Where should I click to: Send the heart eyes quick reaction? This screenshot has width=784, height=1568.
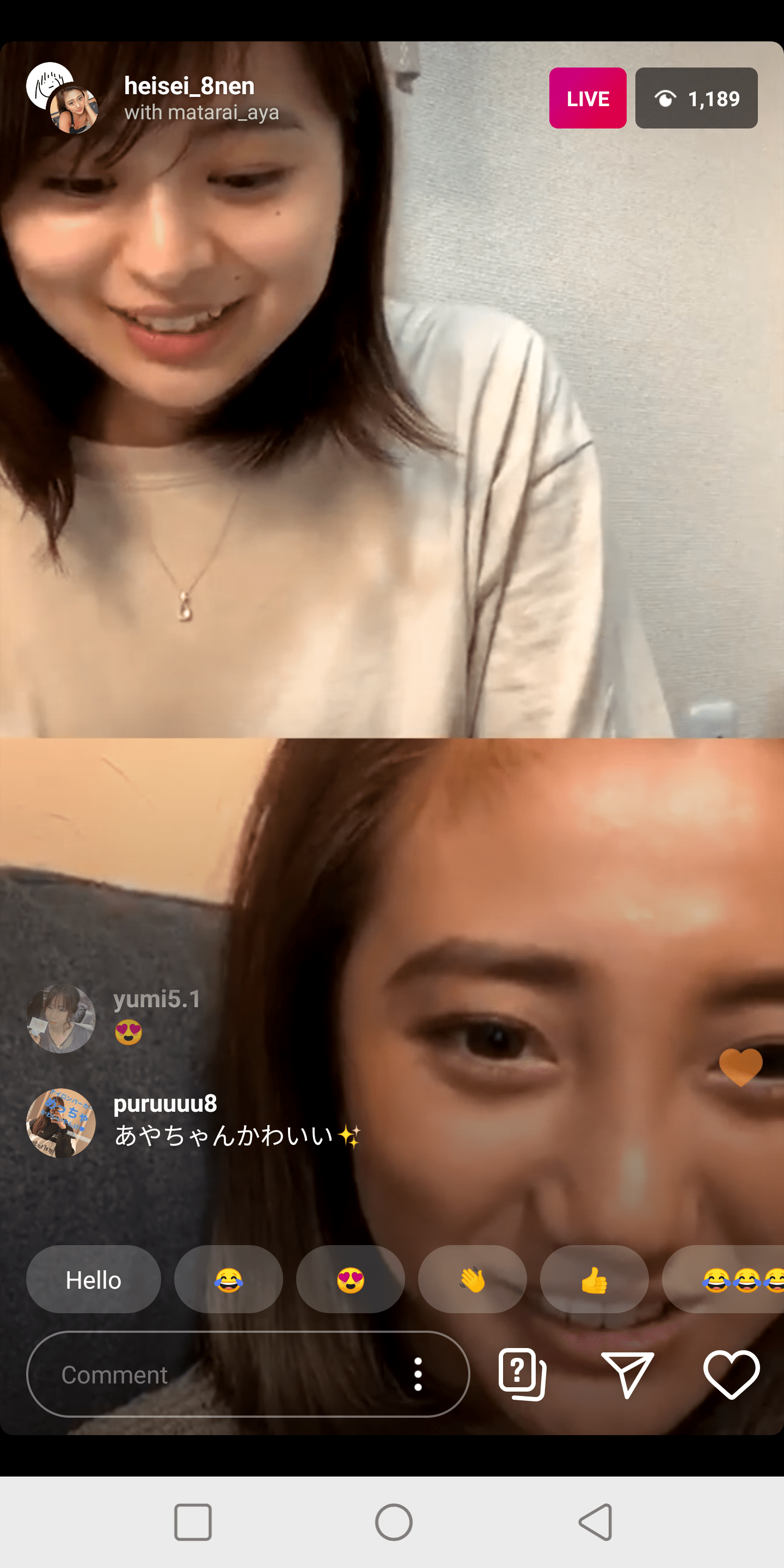[x=351, y=1280]
